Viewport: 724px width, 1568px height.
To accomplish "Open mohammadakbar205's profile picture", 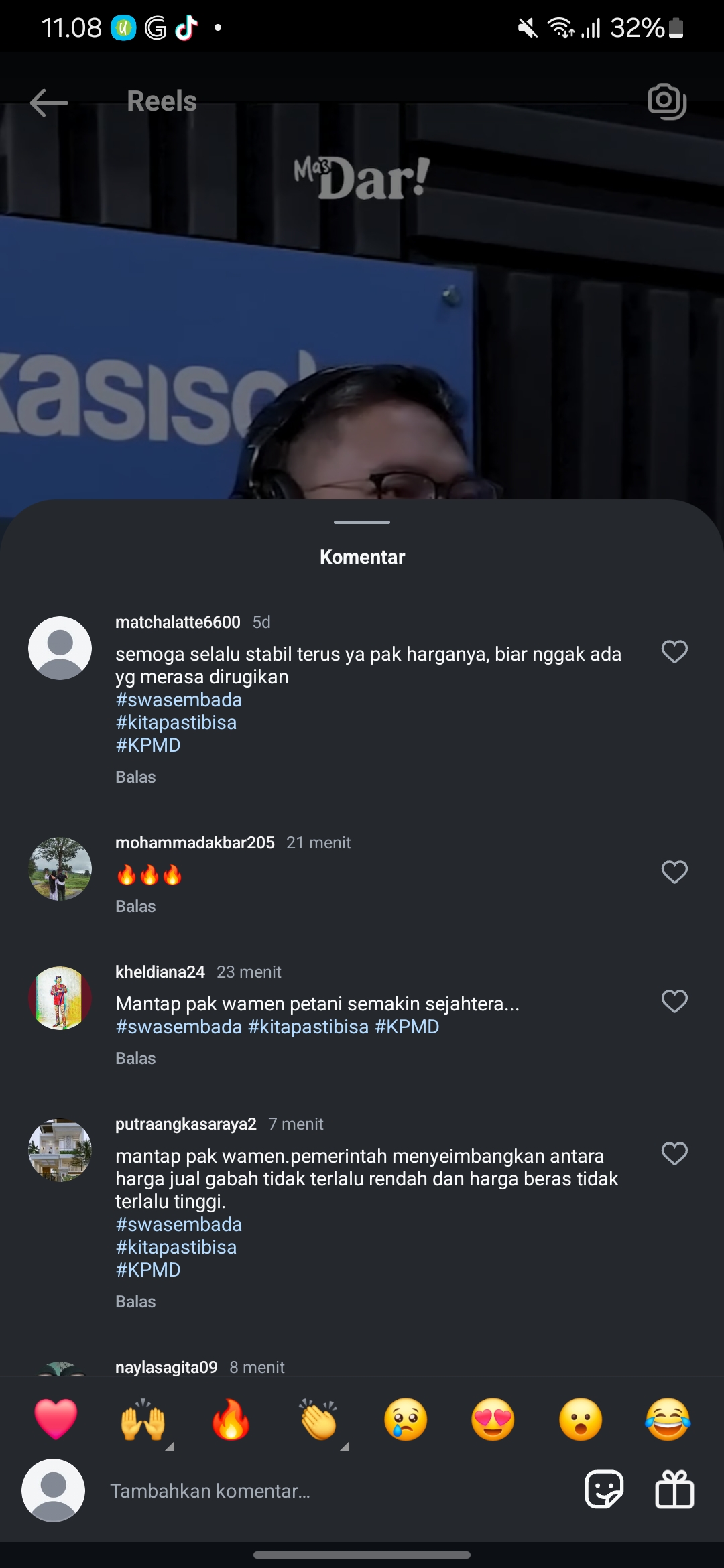I will pos(60,868).
